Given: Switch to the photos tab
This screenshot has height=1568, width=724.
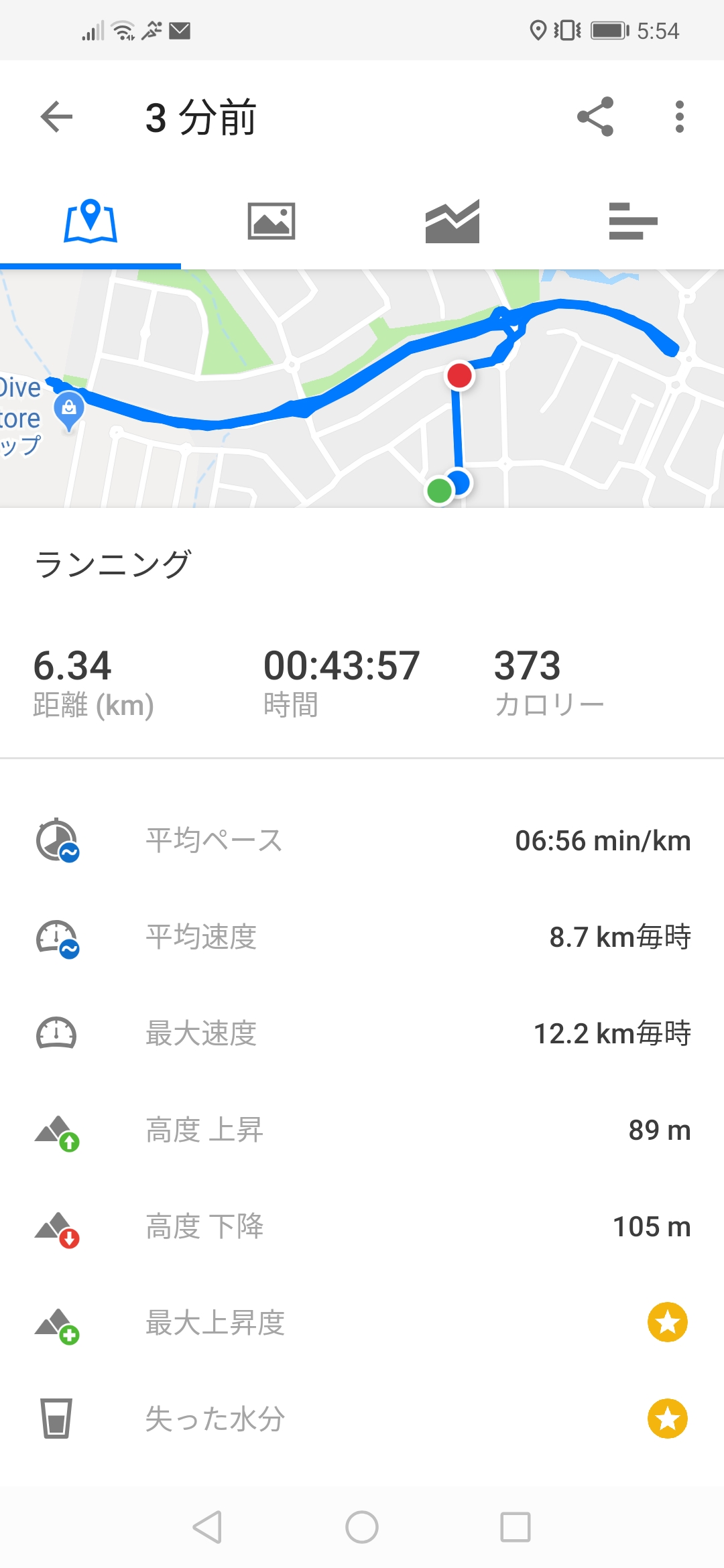Looking at the screenshot, I should click(x=271, y=221).
